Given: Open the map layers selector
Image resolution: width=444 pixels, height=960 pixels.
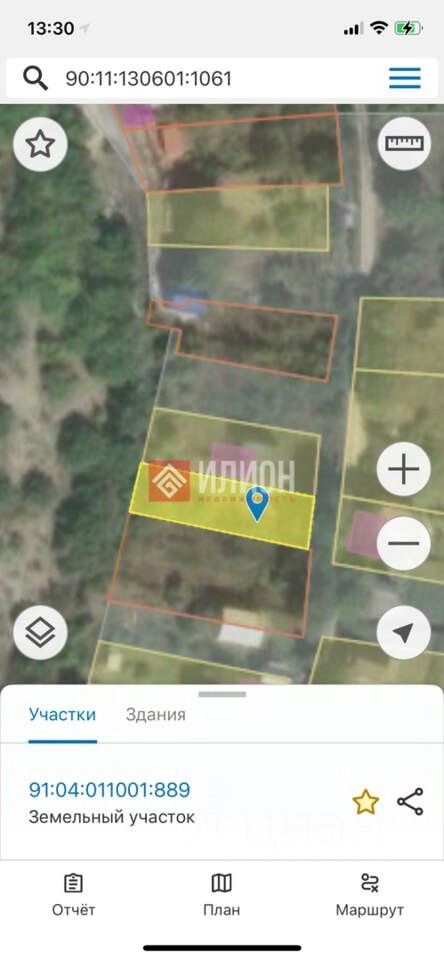Looking at the screenshot, I should 40,634.
